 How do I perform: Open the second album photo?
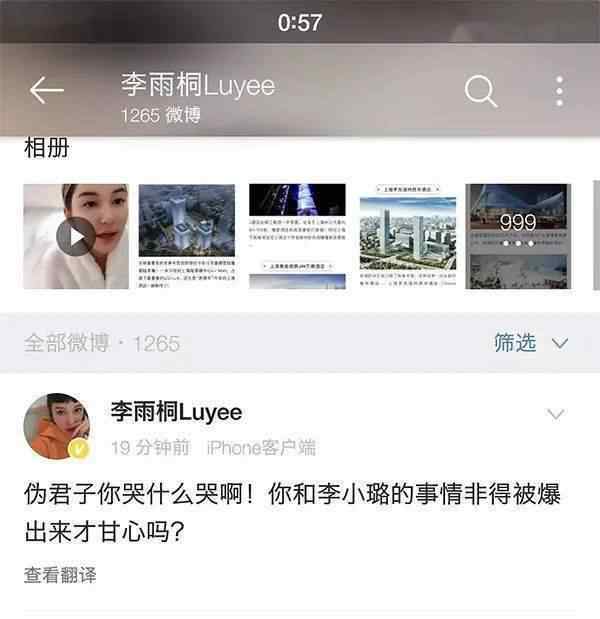pyautogui.click(x=186, y=237)
